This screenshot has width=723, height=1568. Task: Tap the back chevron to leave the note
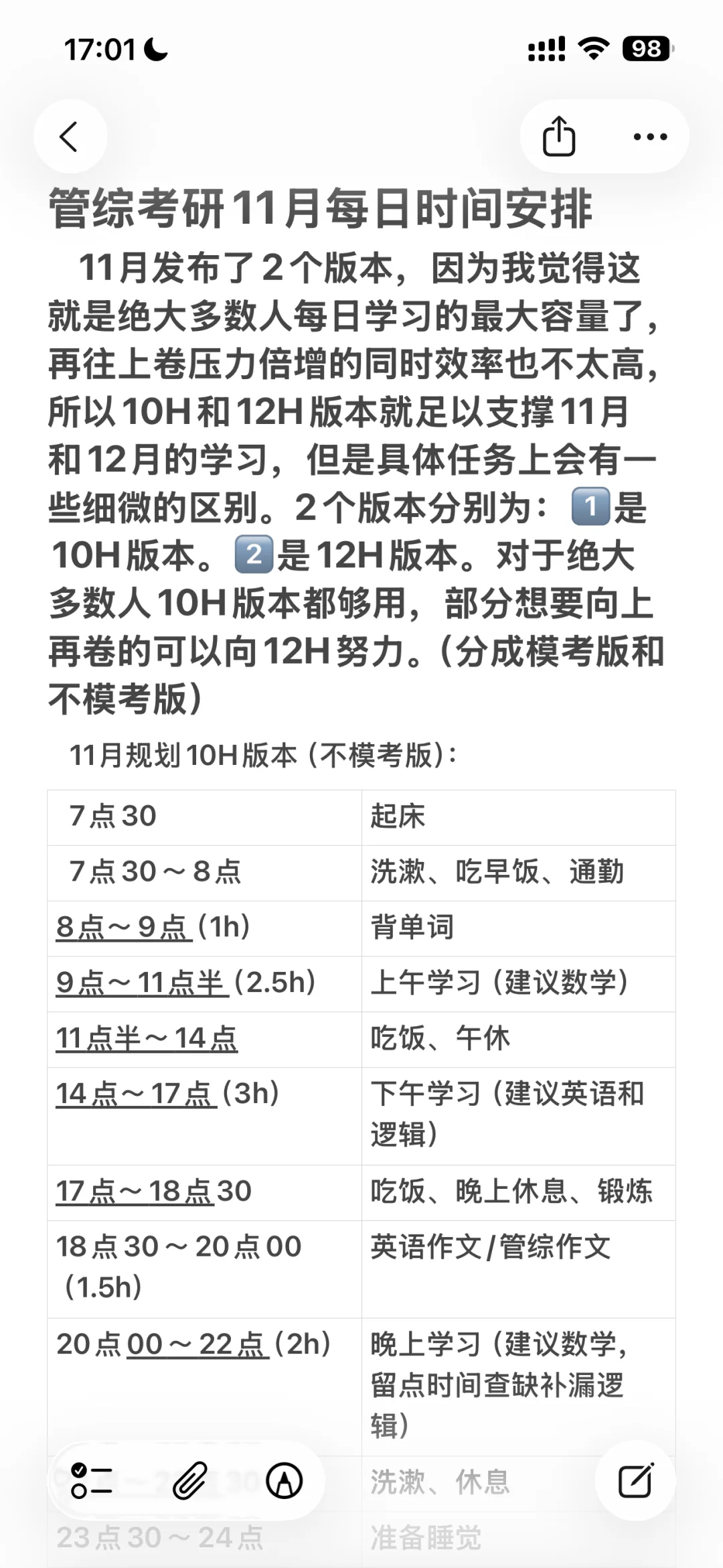70,136
